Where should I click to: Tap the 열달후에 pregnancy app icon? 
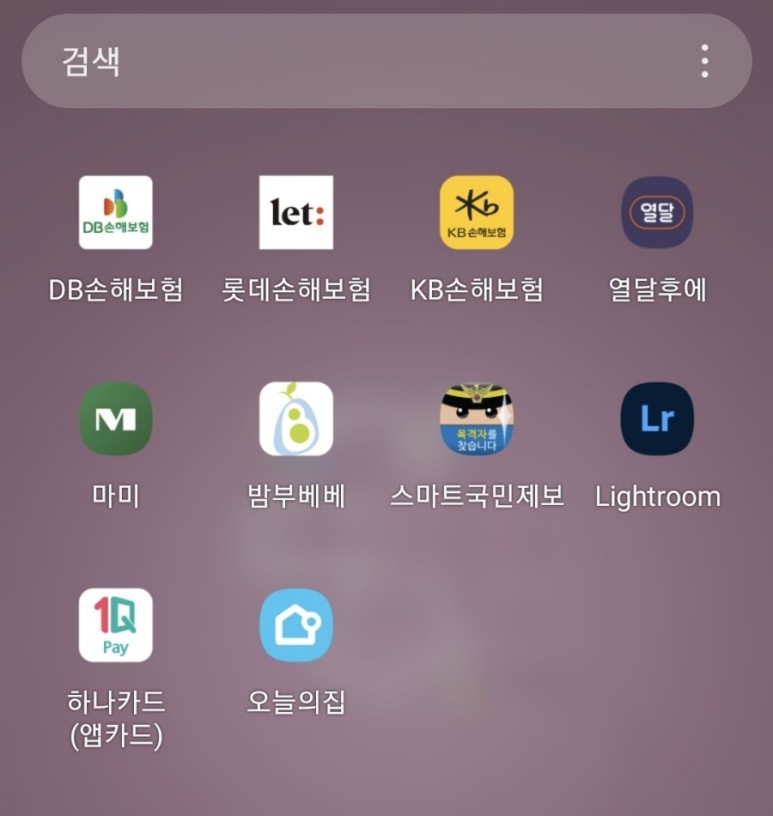(657, 212)
